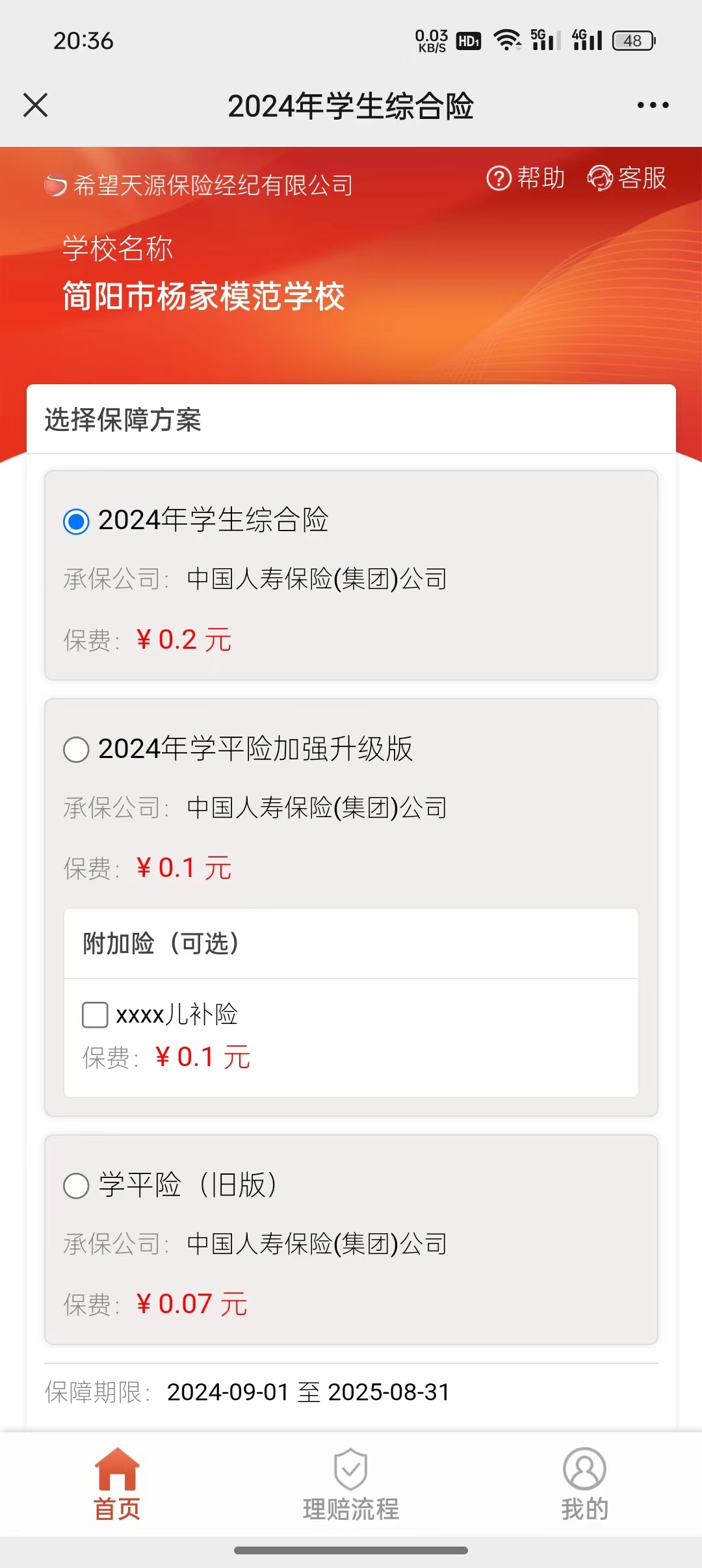This screenshot has height=1568, width=702.
Task: Close the 2024年学生综合险 page
Action: [36, 105]
